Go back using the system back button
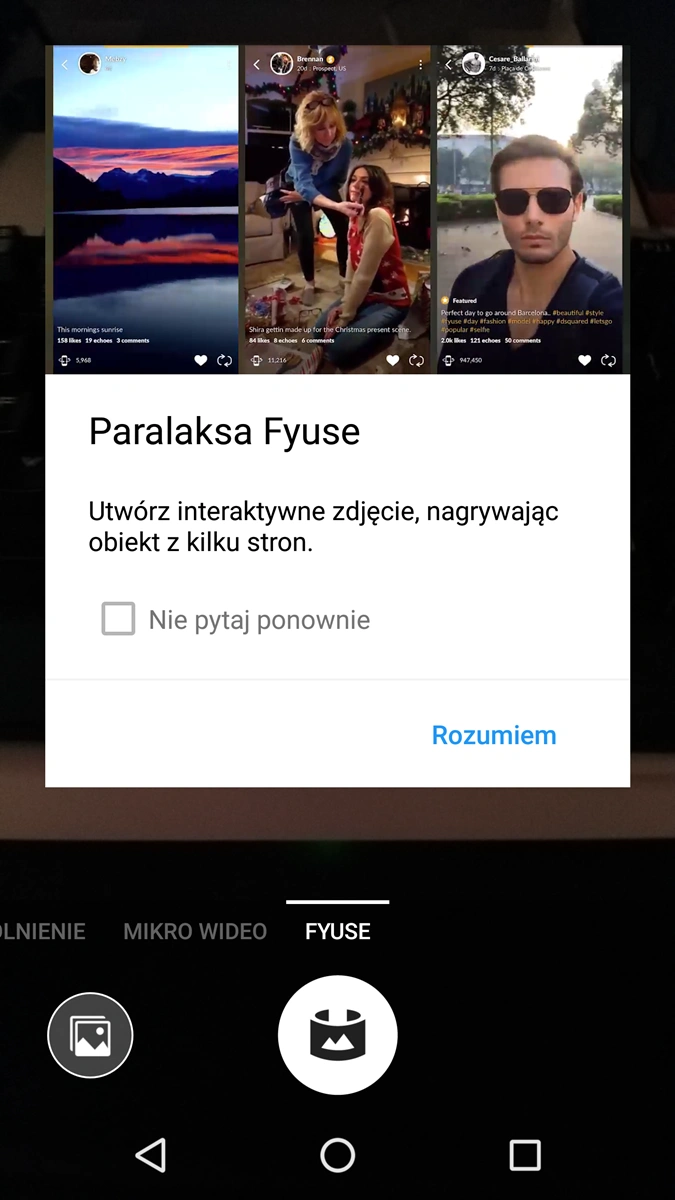Image resolution: width=675 pixels, height=1200 pixels. (x=150, y=1155)
